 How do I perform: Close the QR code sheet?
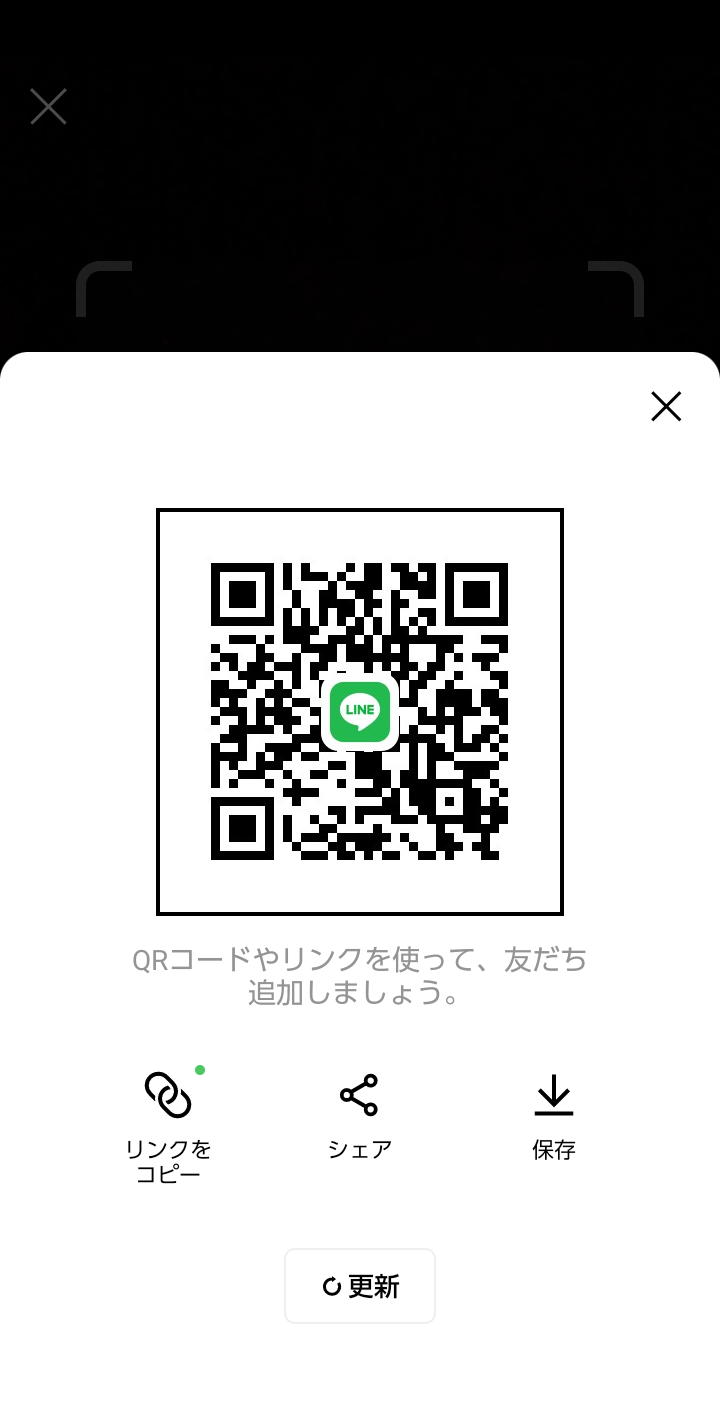pyautogui.click(x=666, y=406)
